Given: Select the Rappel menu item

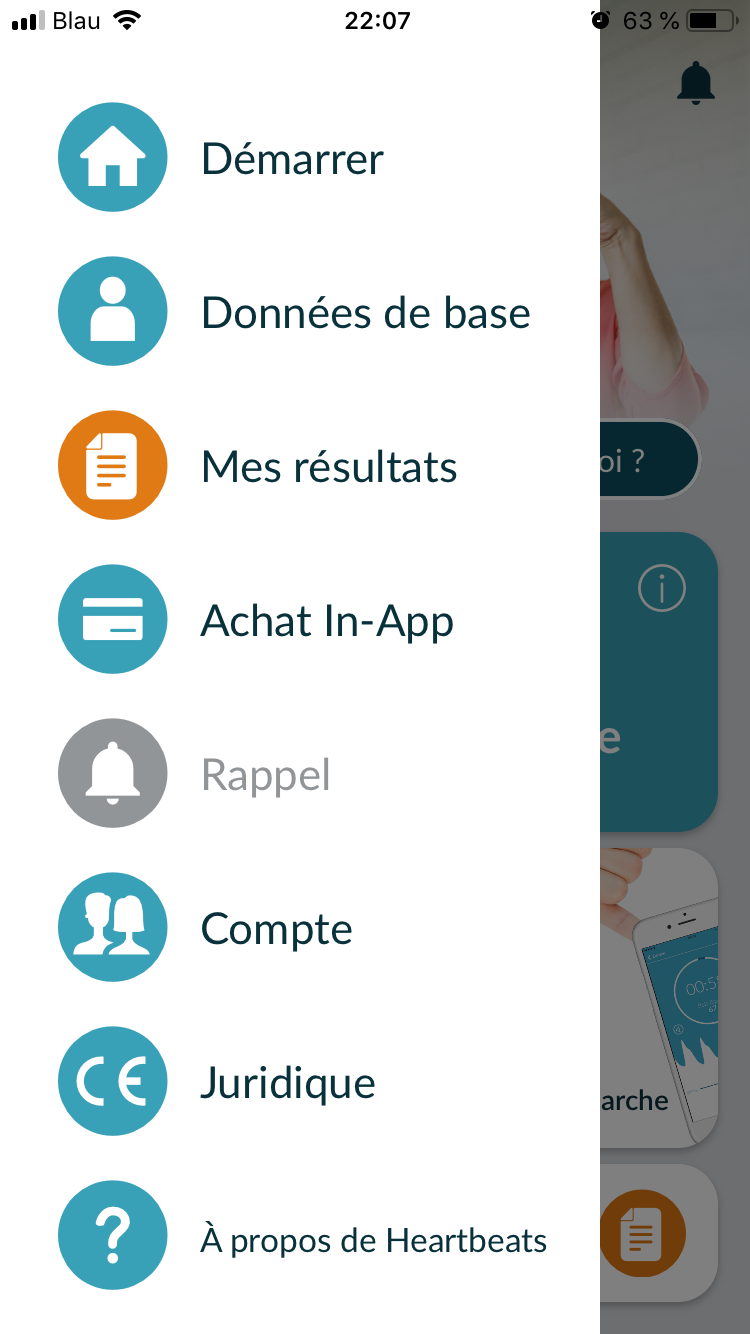Looking at the screenshot, I should click(265, 775).
